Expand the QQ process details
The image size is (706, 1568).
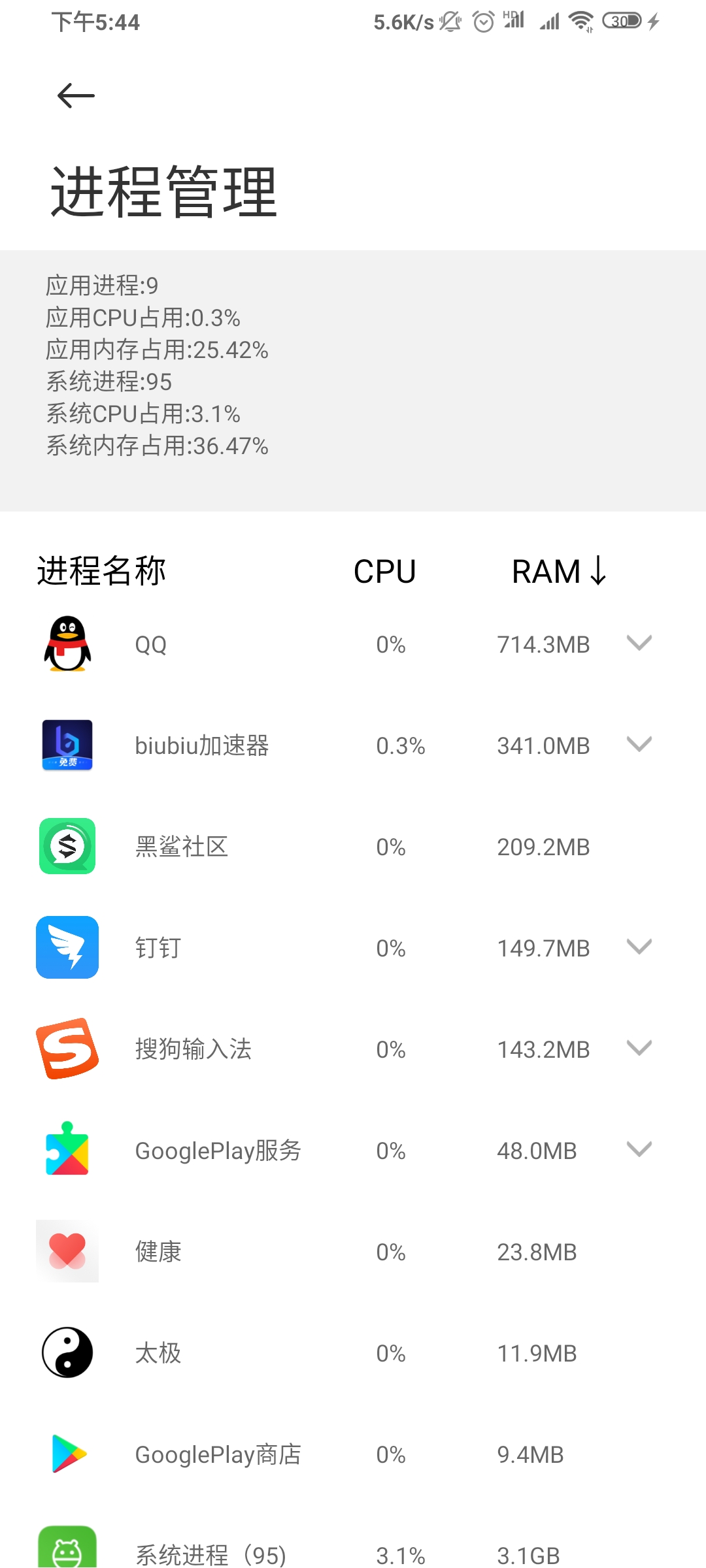(x=639, y=644)
